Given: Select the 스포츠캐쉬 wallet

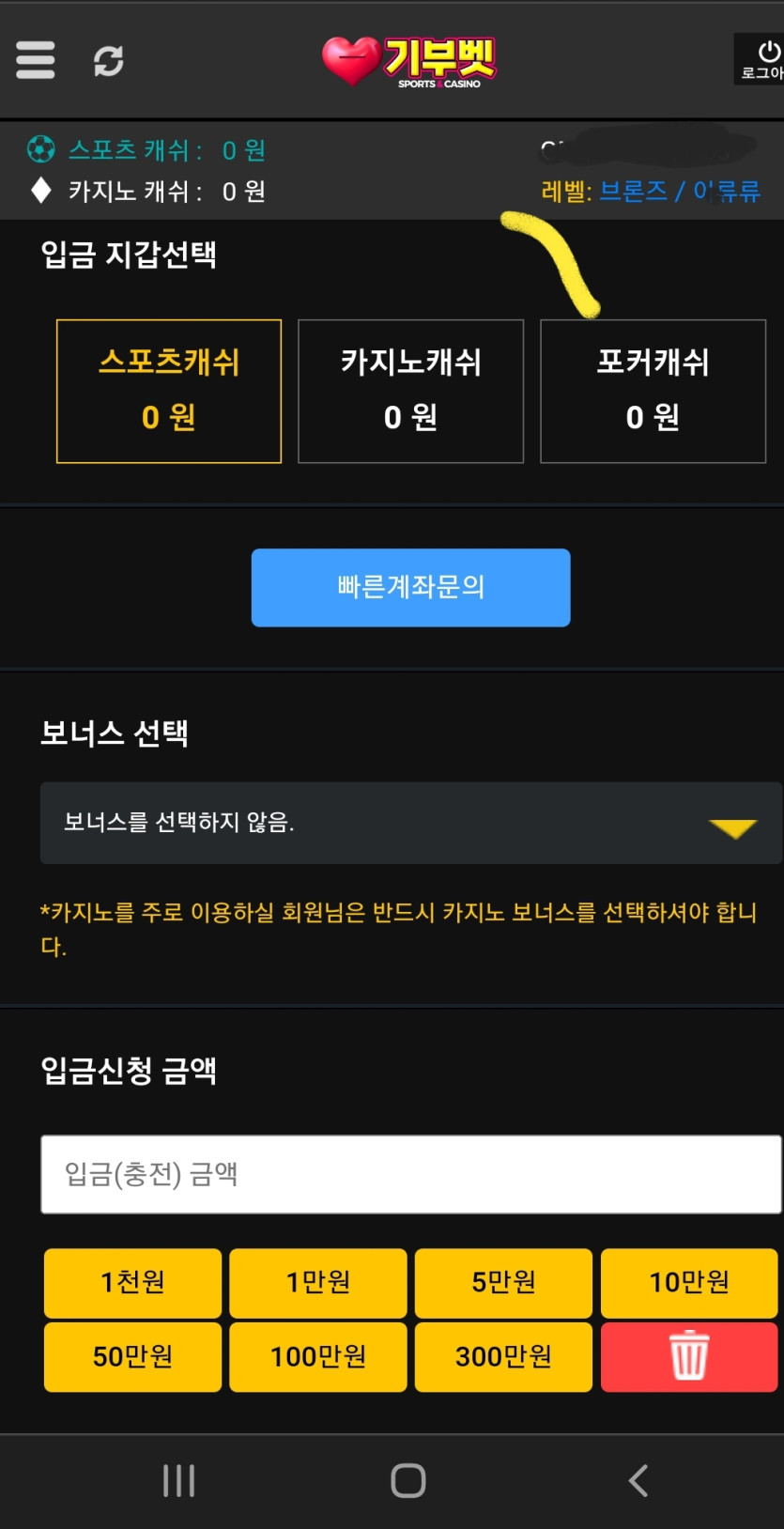Looking at the screenshot, I should [169, 391].
